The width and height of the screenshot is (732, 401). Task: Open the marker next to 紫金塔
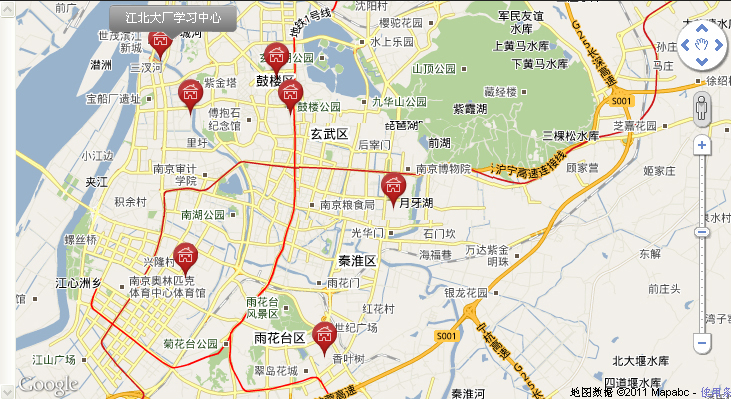pos(189,93)
